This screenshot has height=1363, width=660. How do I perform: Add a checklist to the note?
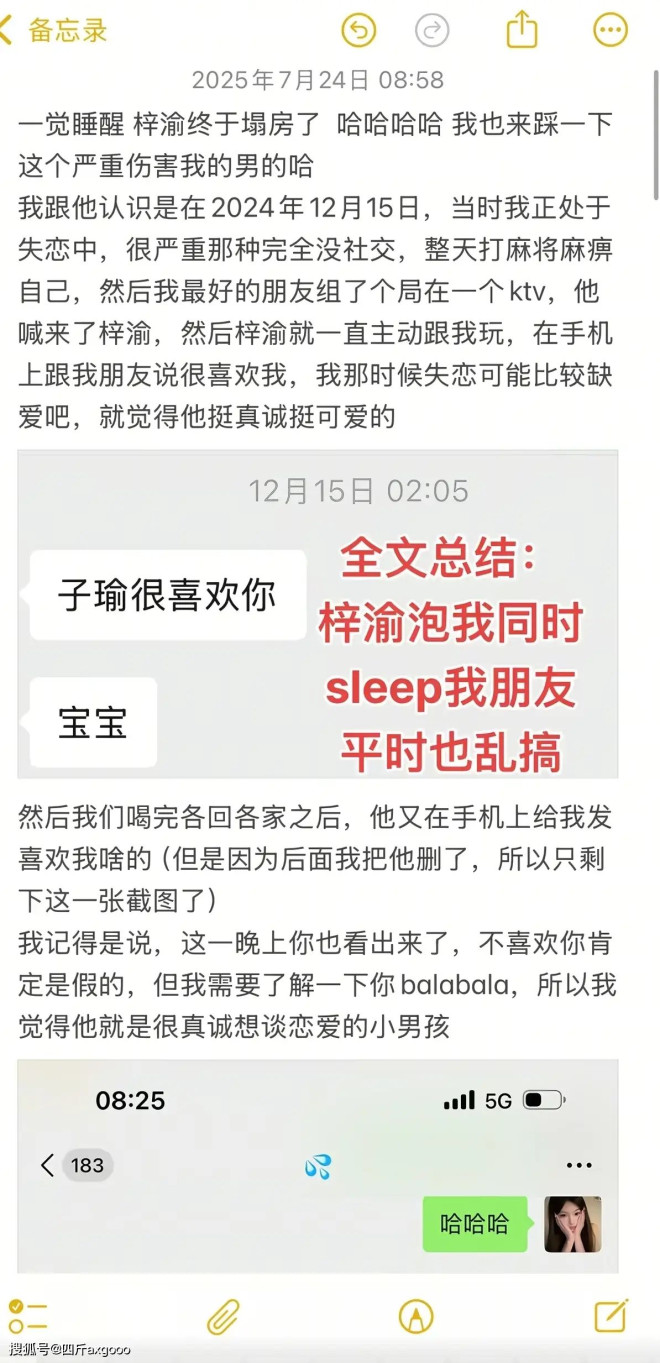click(28, 1316)
